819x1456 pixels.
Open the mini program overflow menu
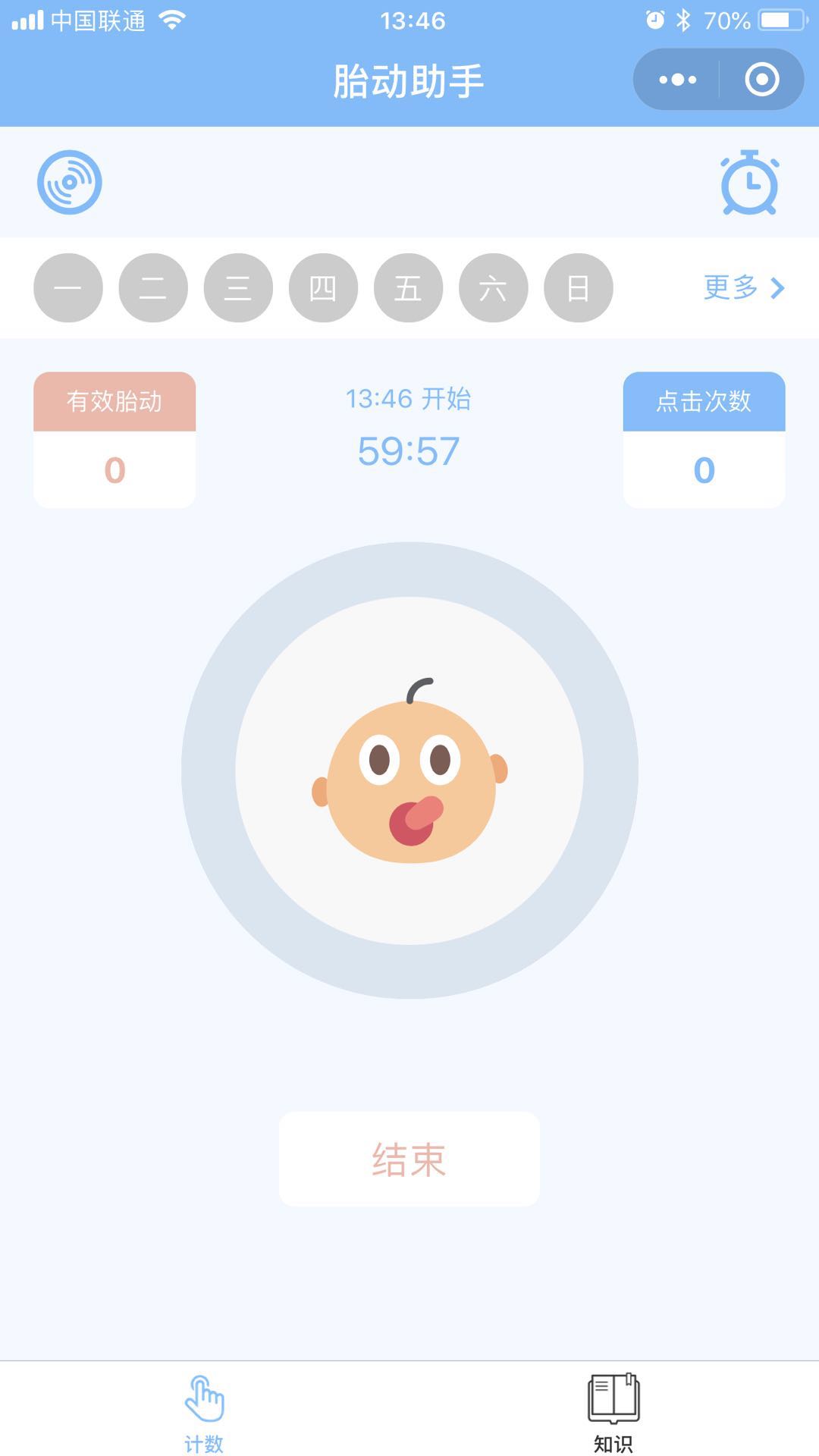677,80
